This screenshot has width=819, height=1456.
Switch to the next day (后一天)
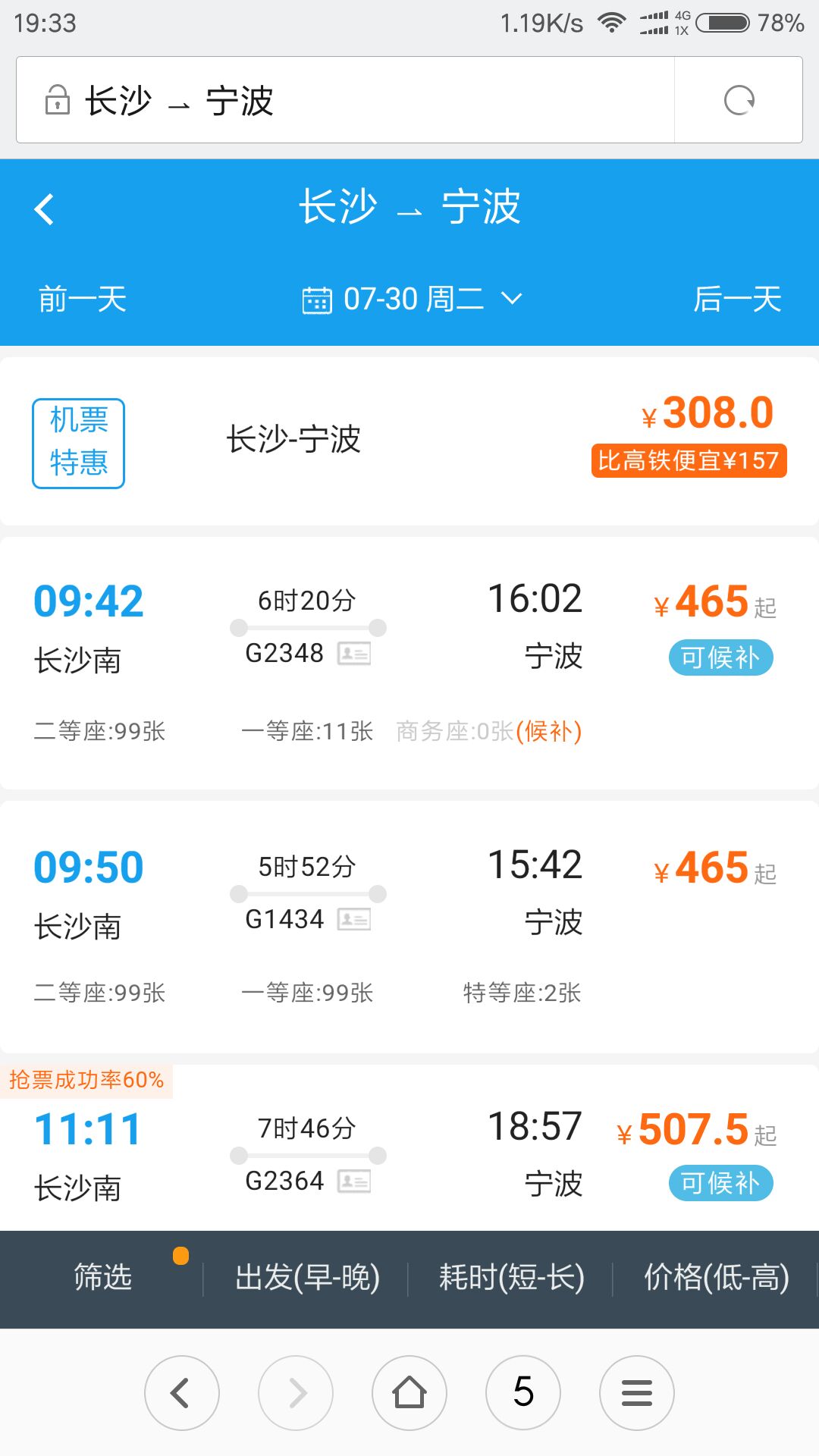[x=737, y=299]
